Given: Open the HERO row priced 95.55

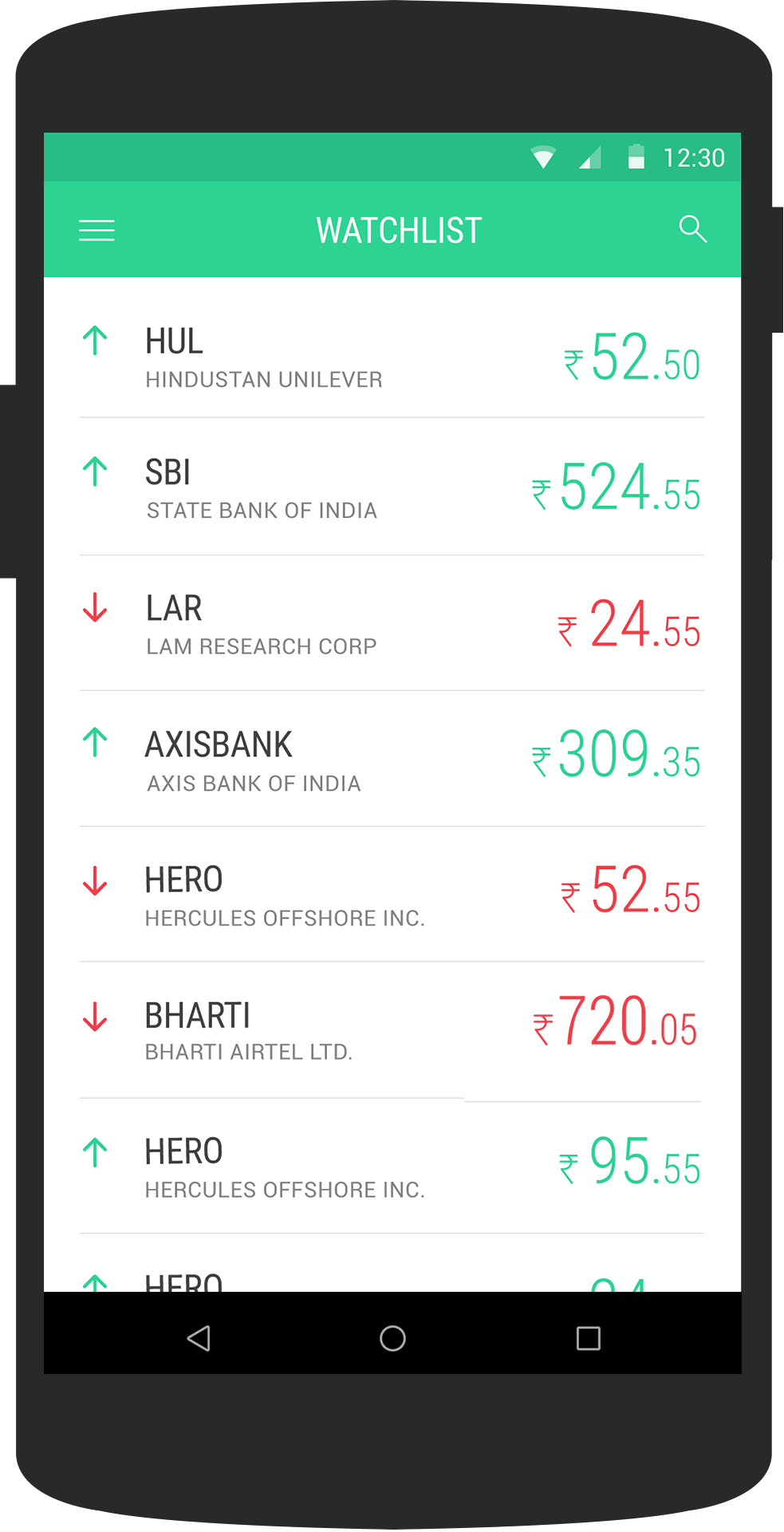Looking at the screenshot, I should coord(392,1166).
